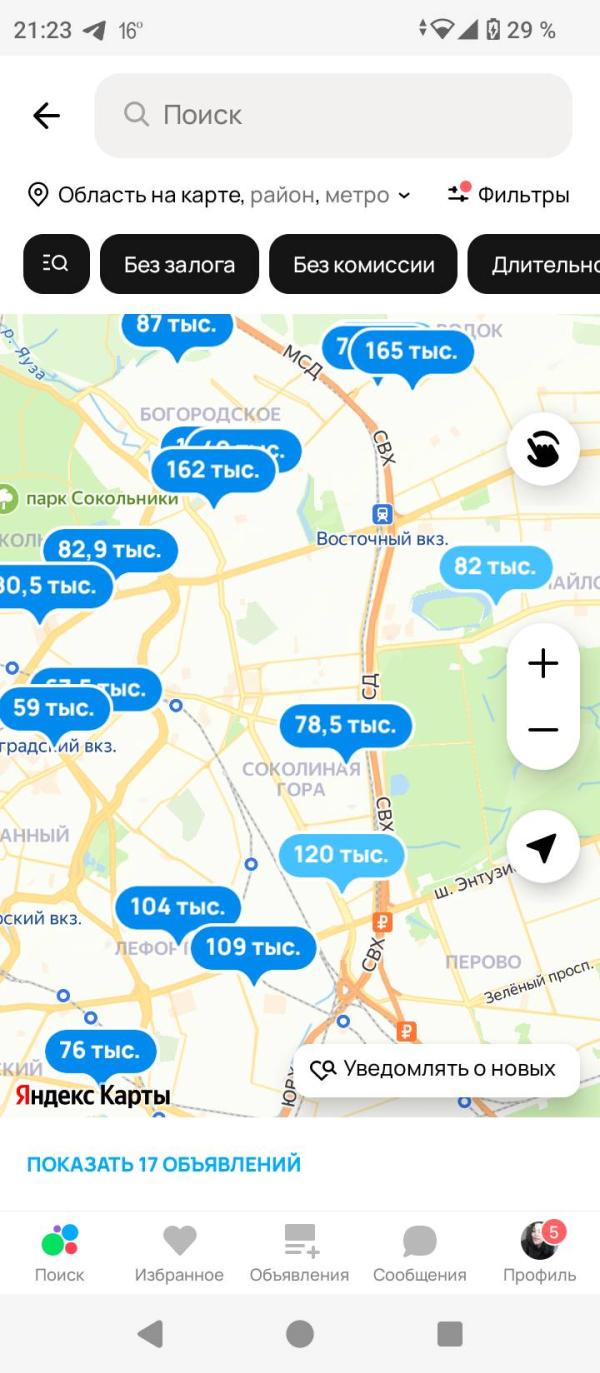Zoom out with the minus button
This screenshot has height=1373, width=600.
(543, 731)
